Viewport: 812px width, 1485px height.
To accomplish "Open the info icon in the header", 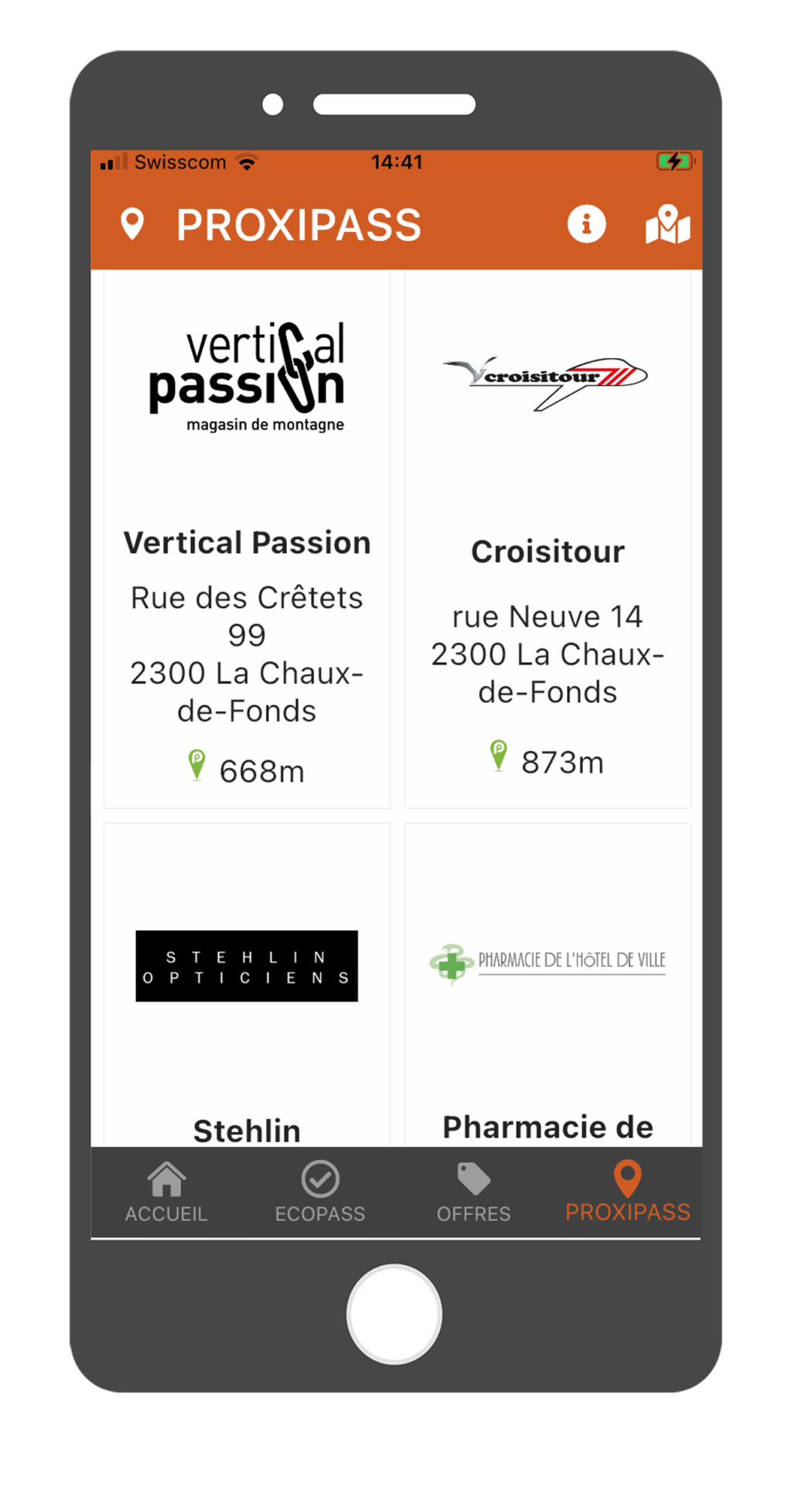I will 586,224.
